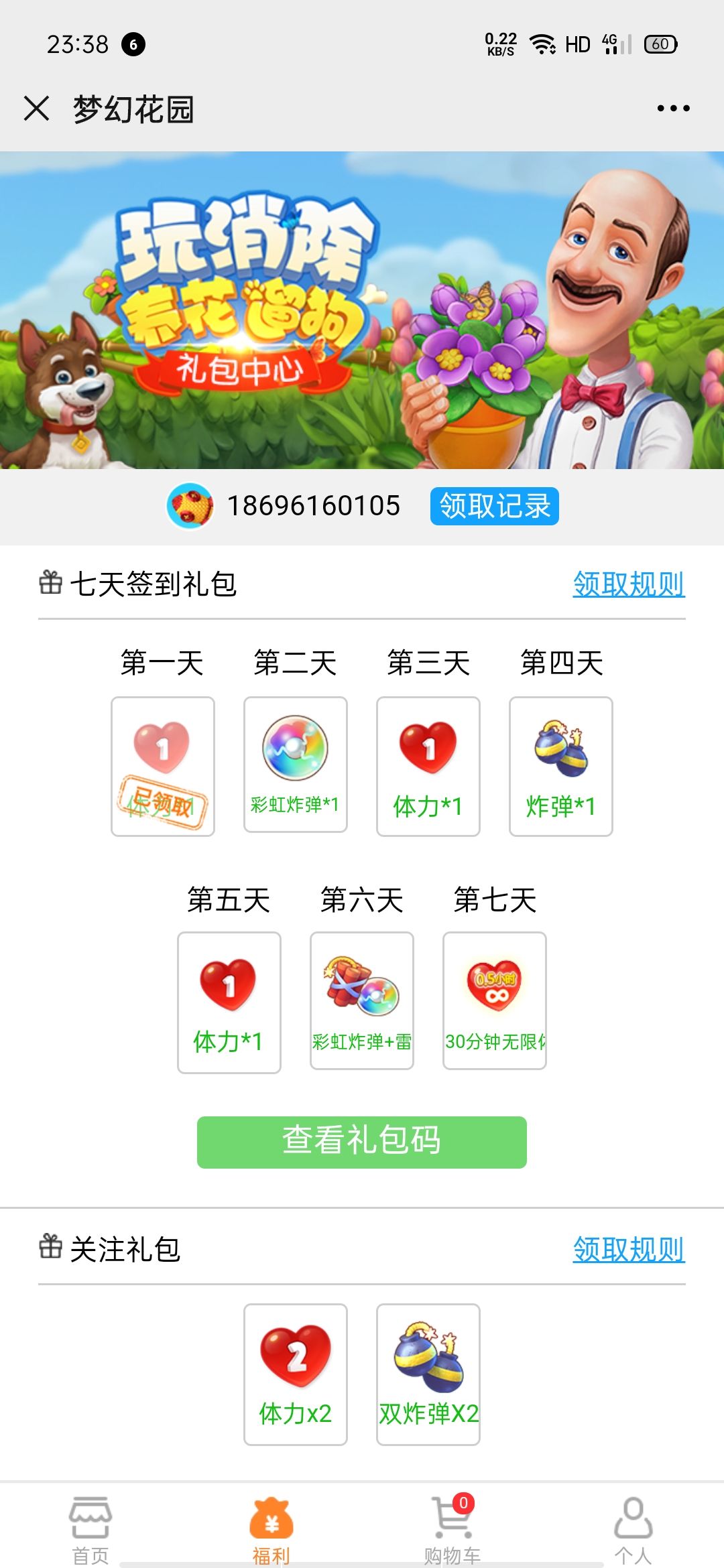Select the 第二天 彩虹炸弹*1 reward
724x1568 pixels.
[295, 765]
